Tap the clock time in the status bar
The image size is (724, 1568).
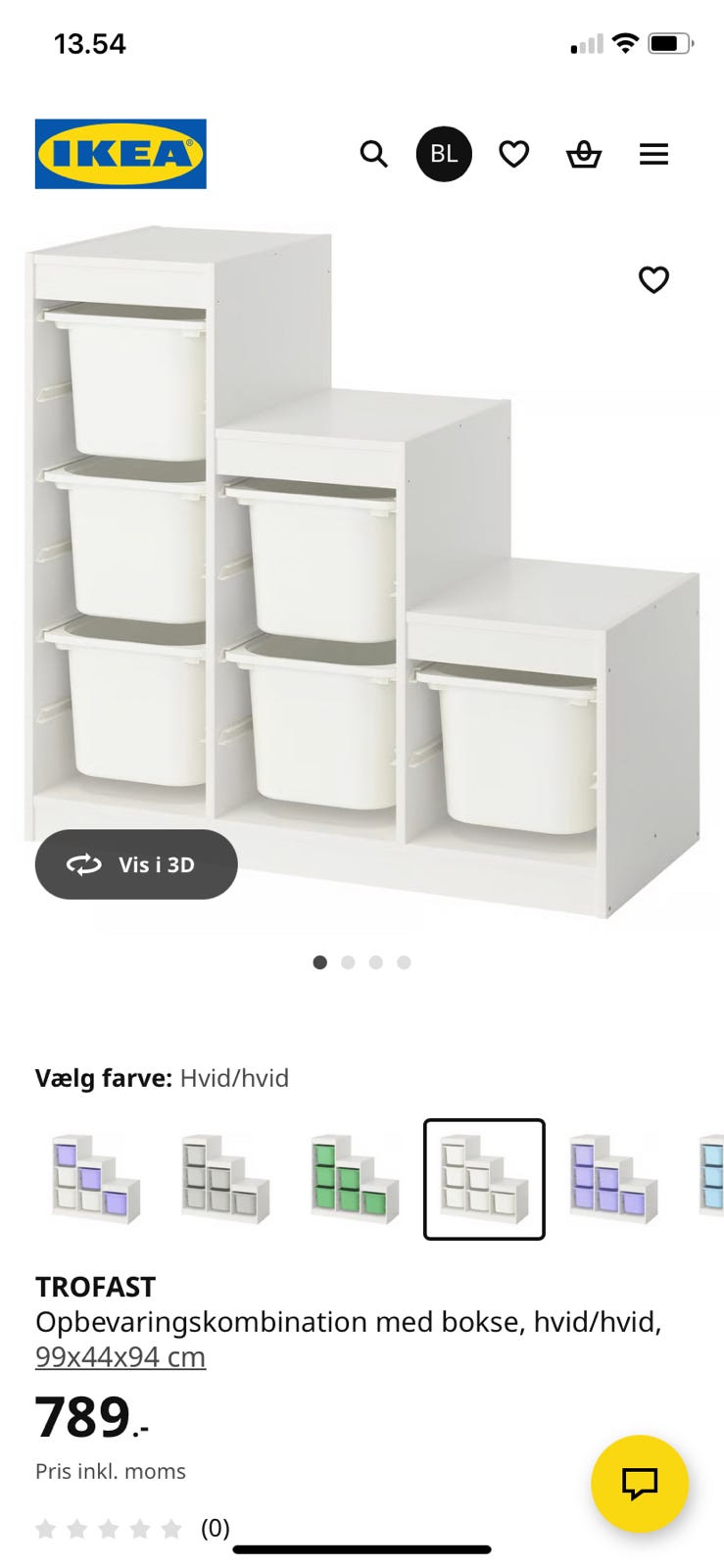click(x=88, y=43)
